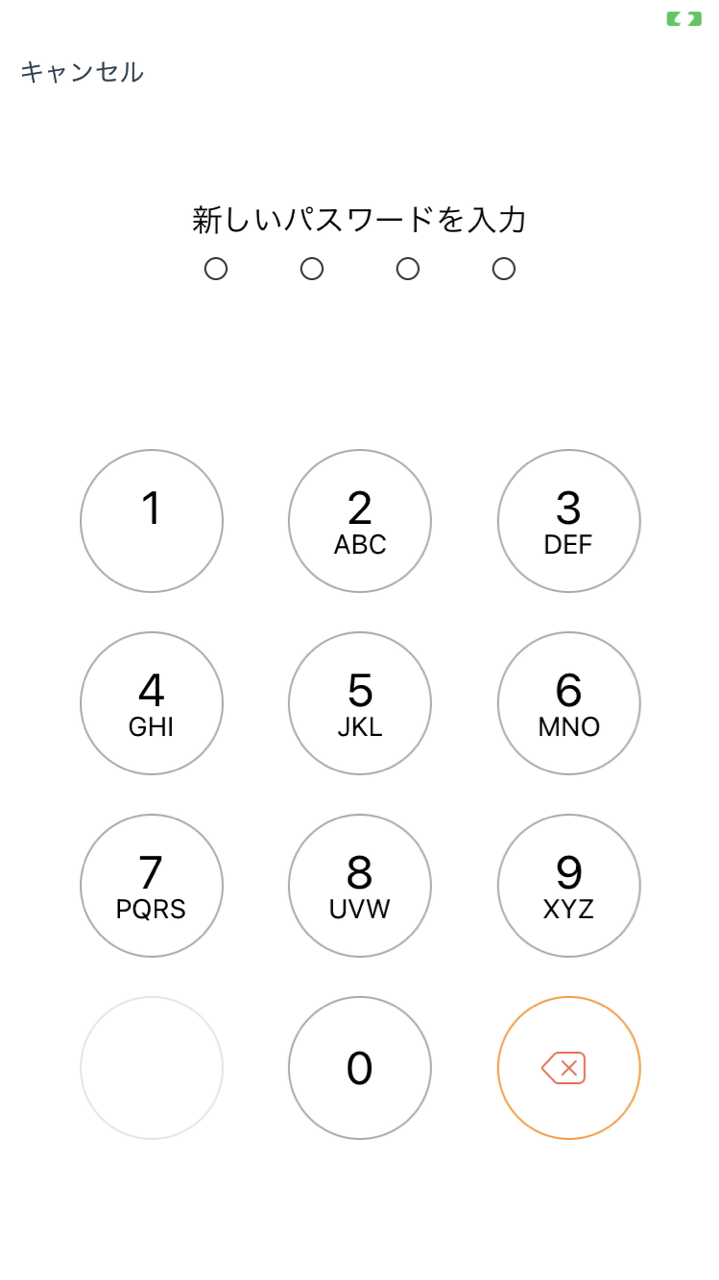Tap キャンセル to cancel password setup

tap(82, 72)
